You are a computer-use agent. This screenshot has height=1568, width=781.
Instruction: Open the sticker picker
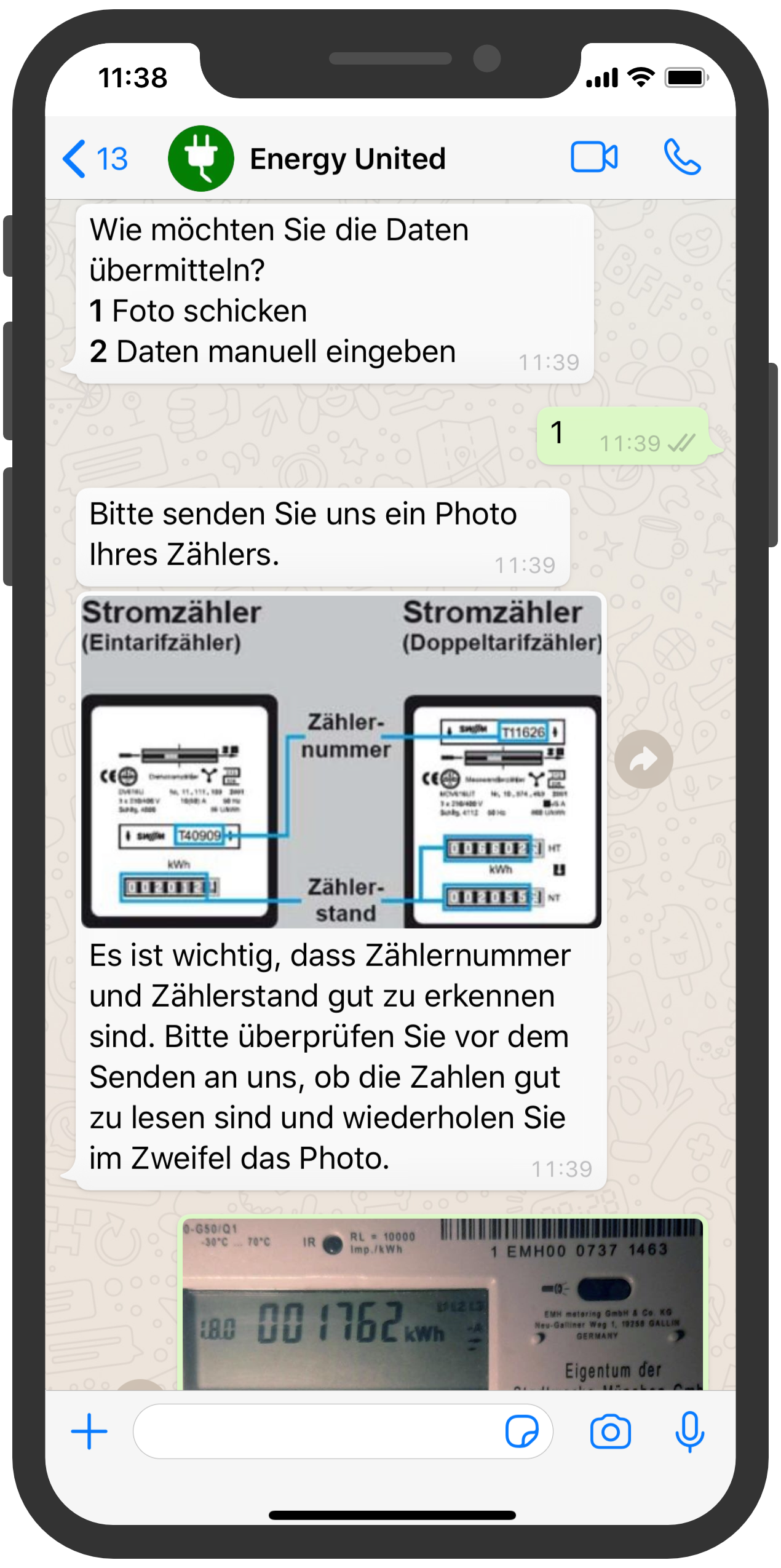521,1431
